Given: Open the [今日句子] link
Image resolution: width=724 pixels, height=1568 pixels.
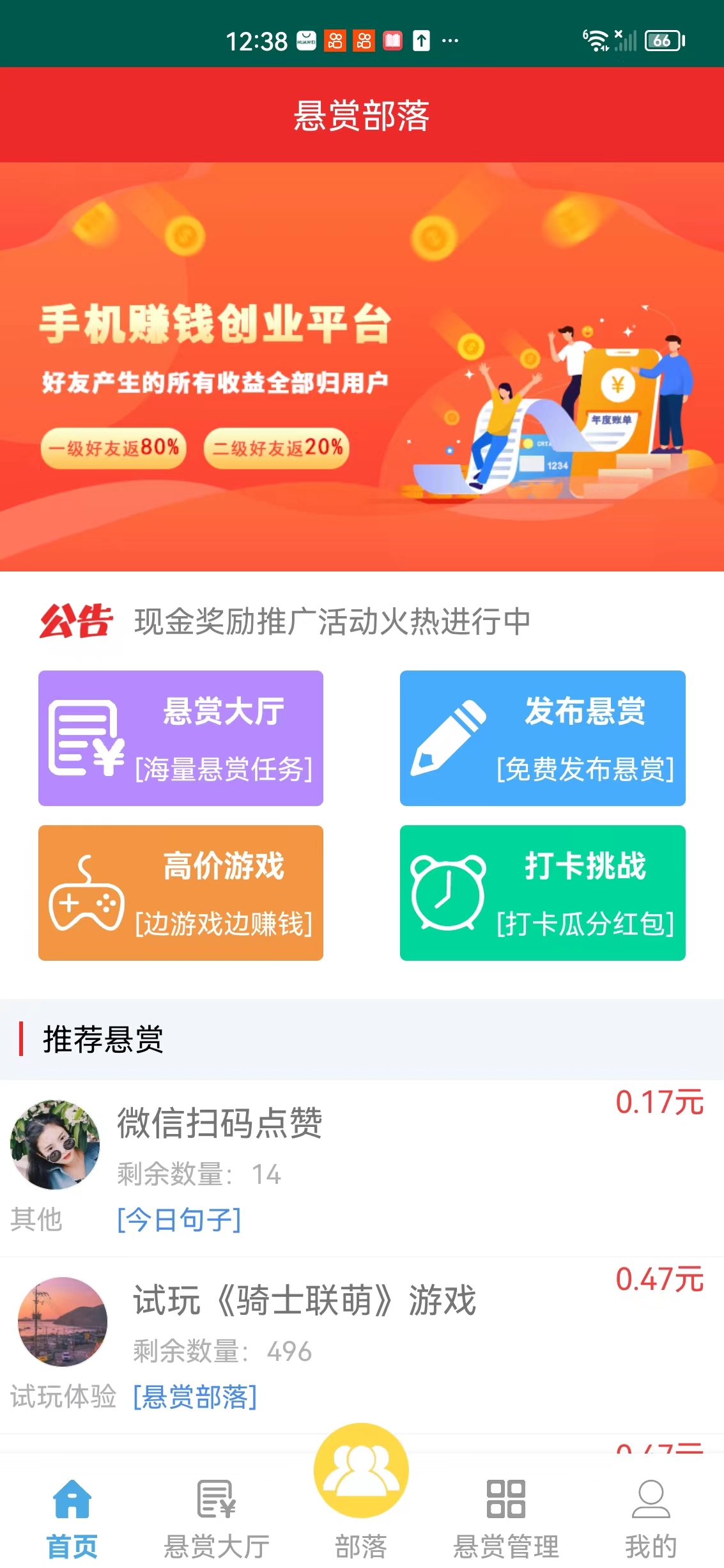Looking at the screenshot, I should (180, 1220).
